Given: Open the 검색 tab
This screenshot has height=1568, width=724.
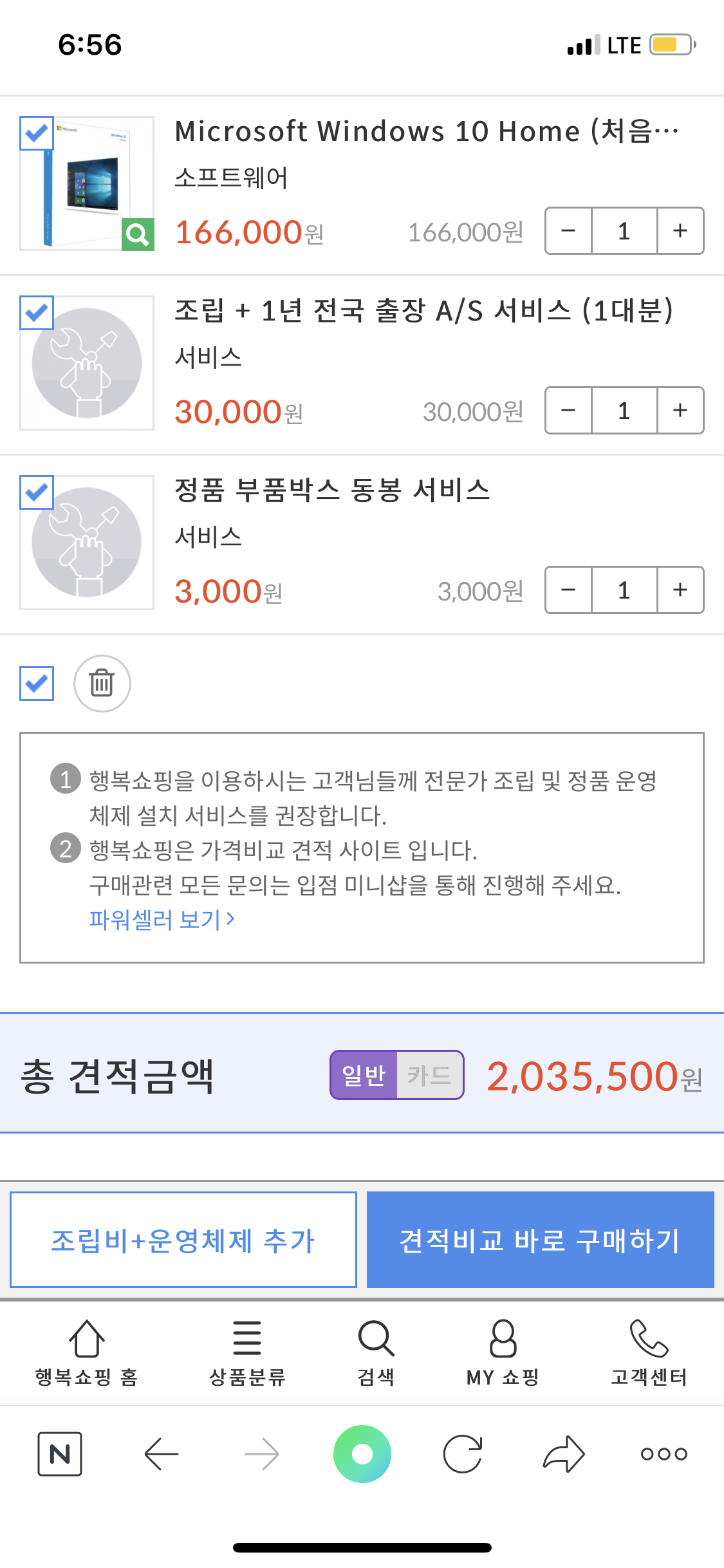Looking at the screenshot, I should pos(376,1352).
